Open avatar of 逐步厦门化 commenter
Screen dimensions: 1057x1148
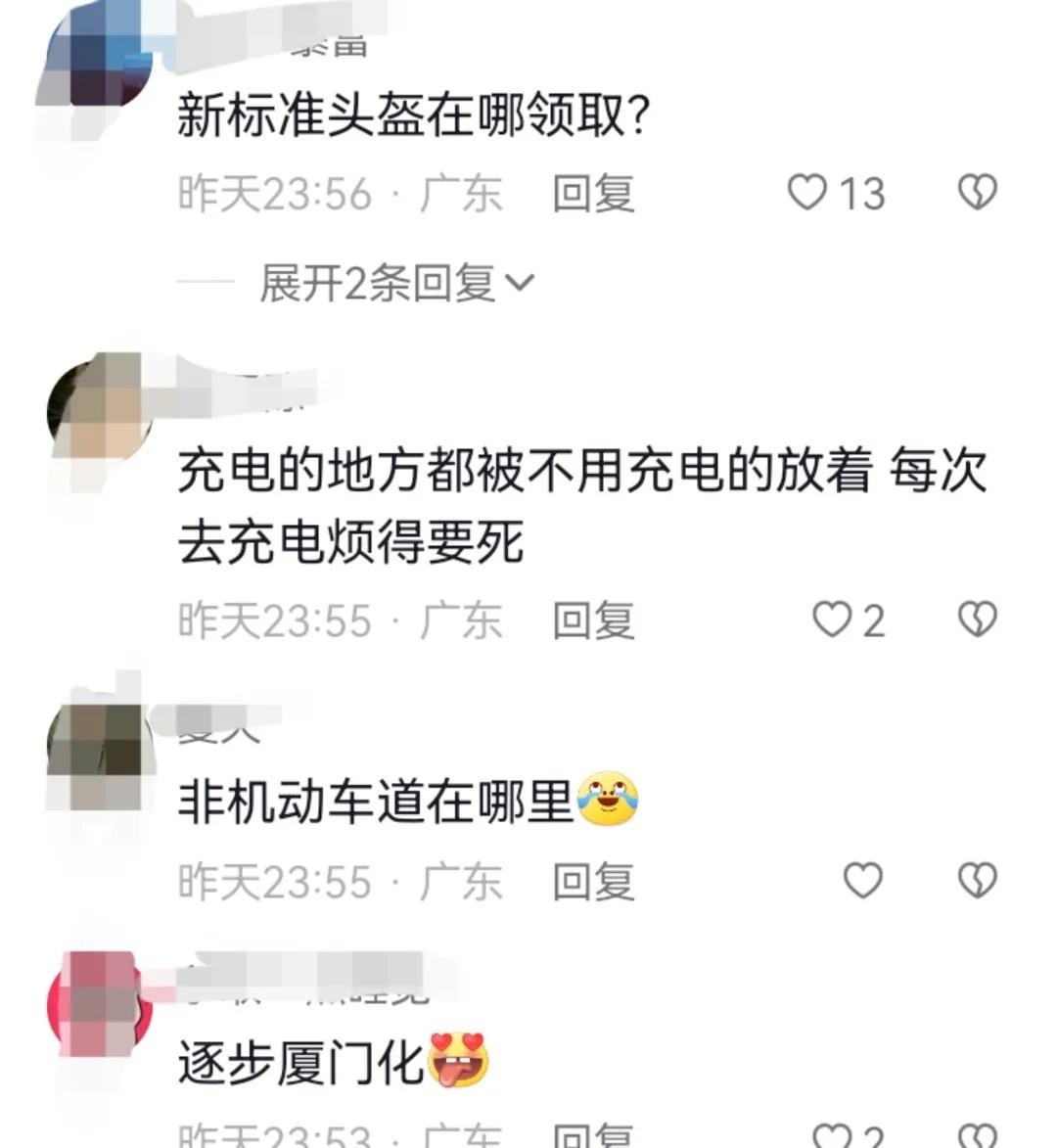(98, 1008)
